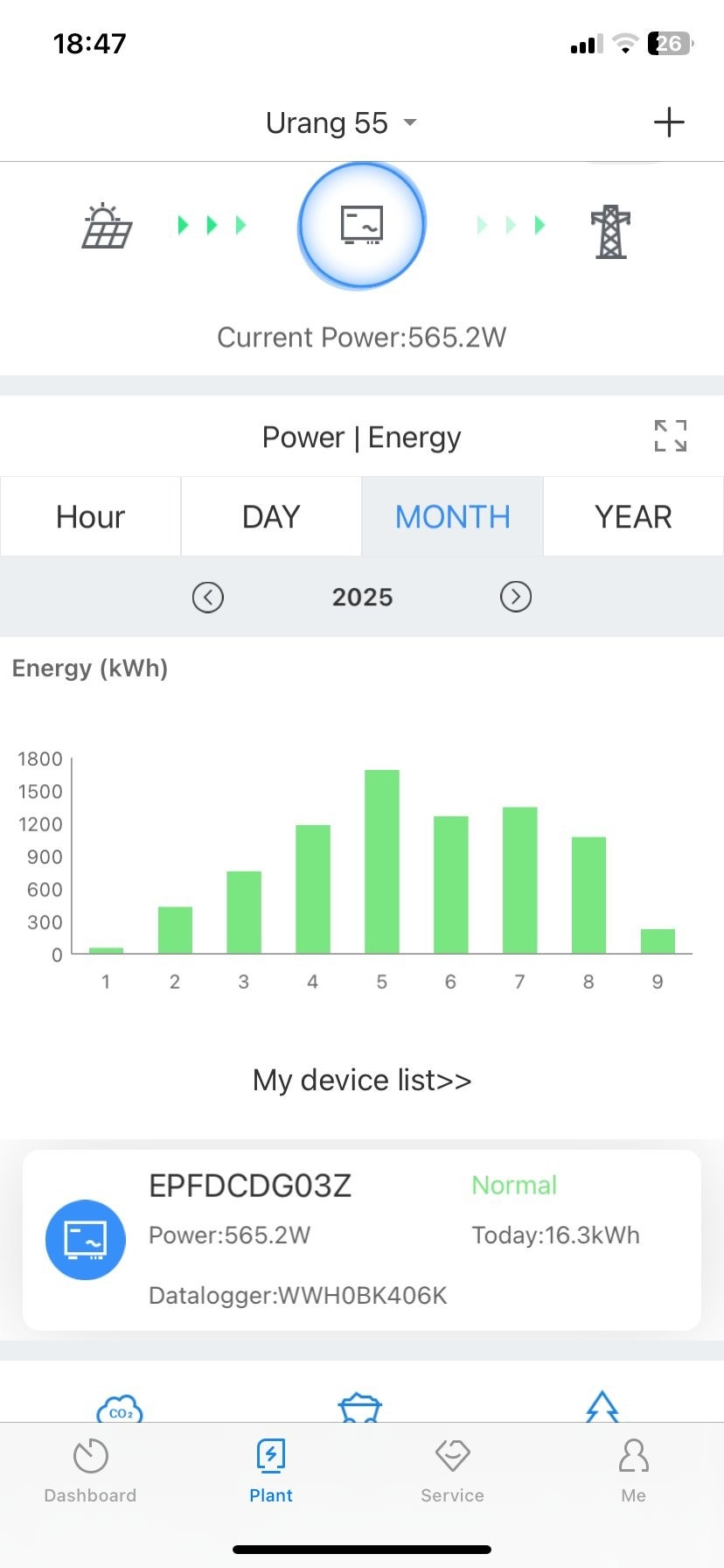This screenshot has width=724, height=1568.
Task: Switch to the DAY view
Action: click(271, 517)
